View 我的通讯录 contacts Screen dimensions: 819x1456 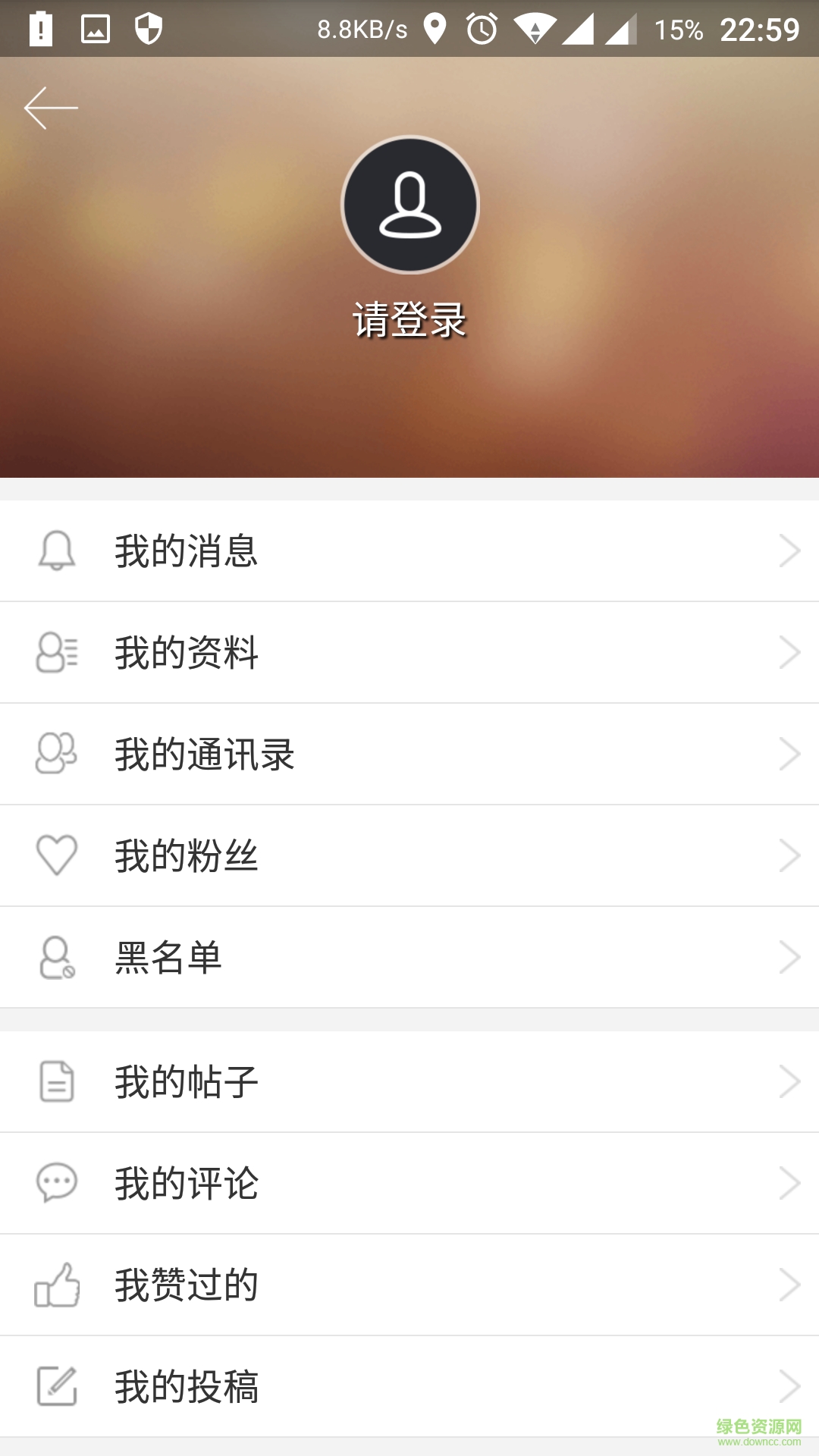tap(409, 754)
